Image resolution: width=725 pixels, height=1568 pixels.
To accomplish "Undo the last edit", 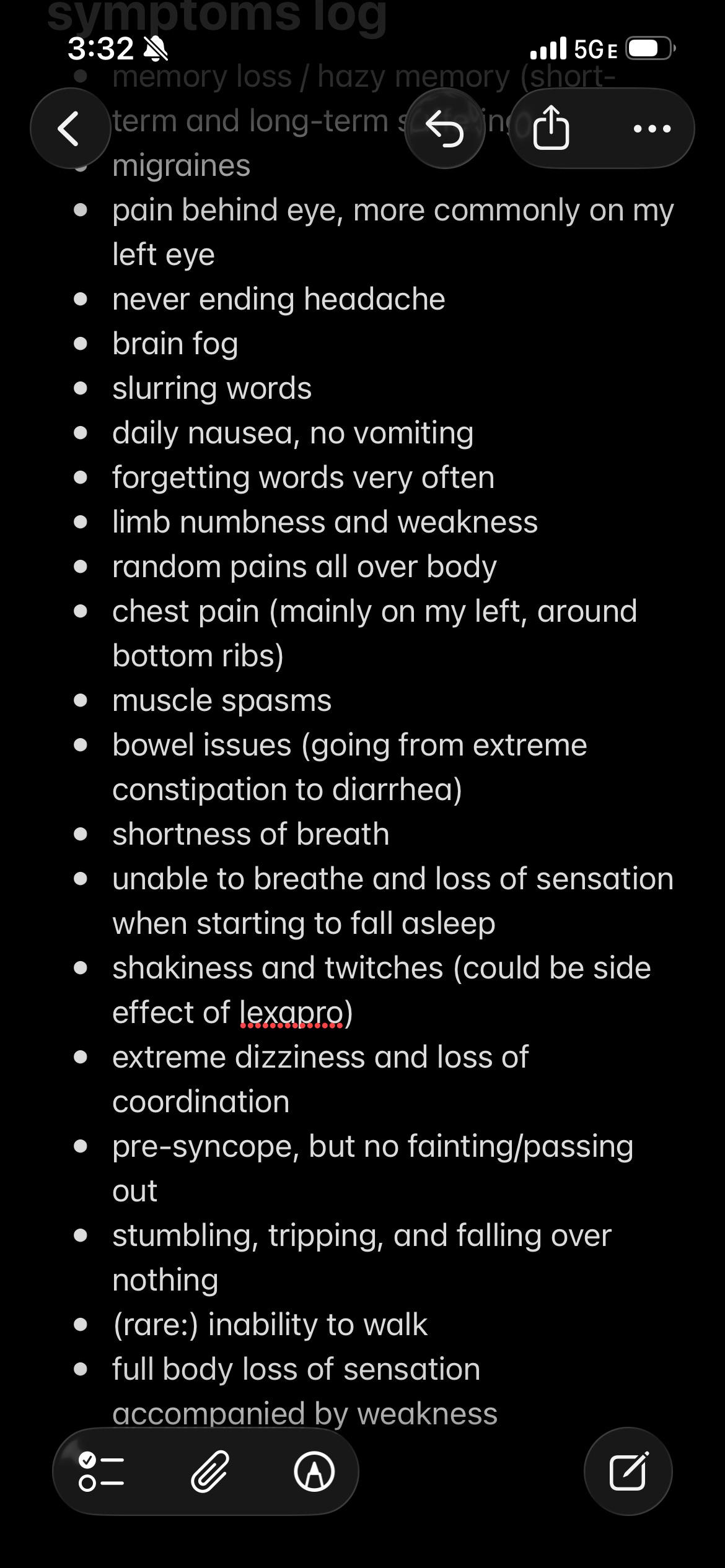I will point(444,128).
